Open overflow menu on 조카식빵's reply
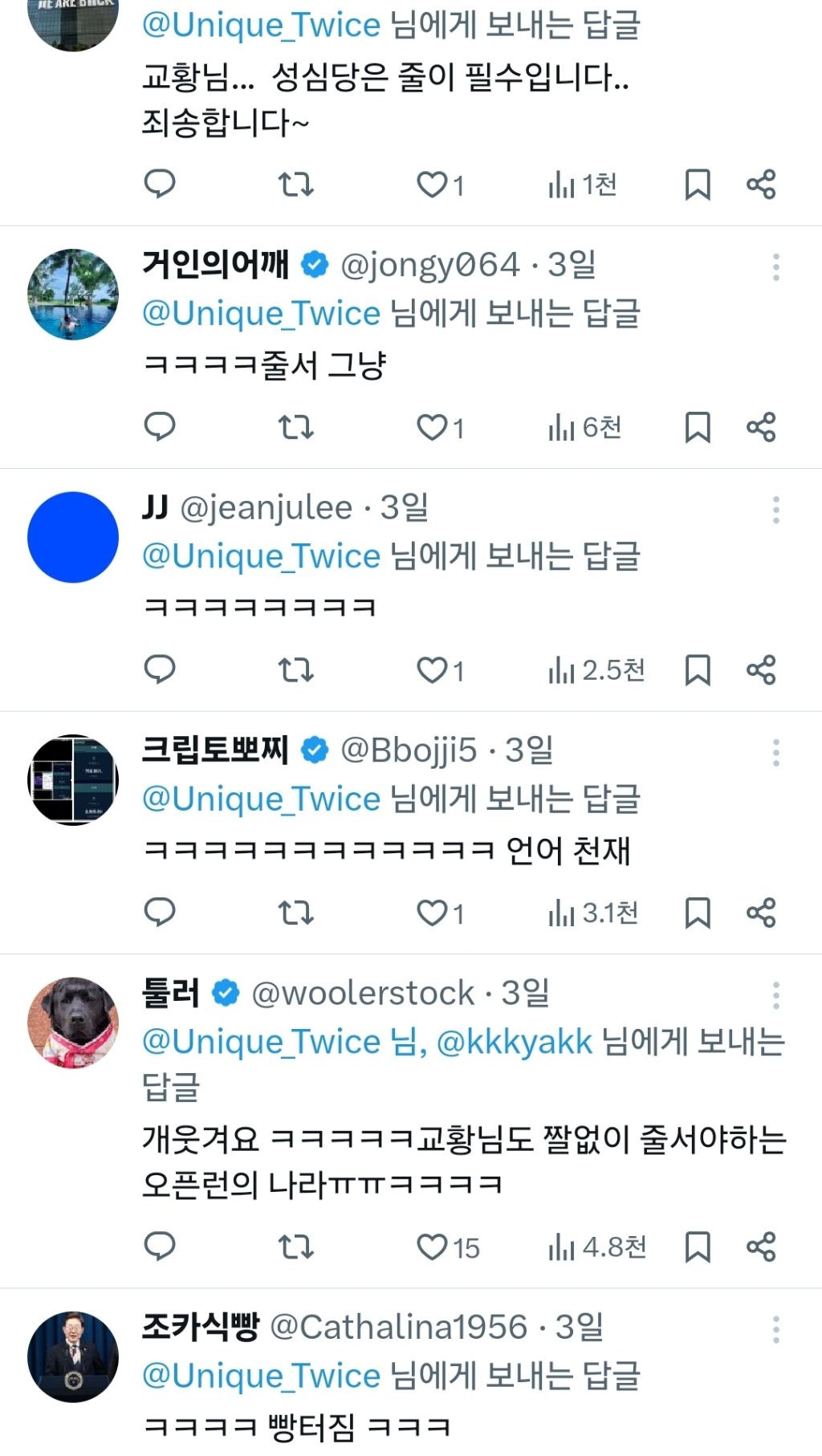This screenshot has width=822, height=1456. point(775,1330)
